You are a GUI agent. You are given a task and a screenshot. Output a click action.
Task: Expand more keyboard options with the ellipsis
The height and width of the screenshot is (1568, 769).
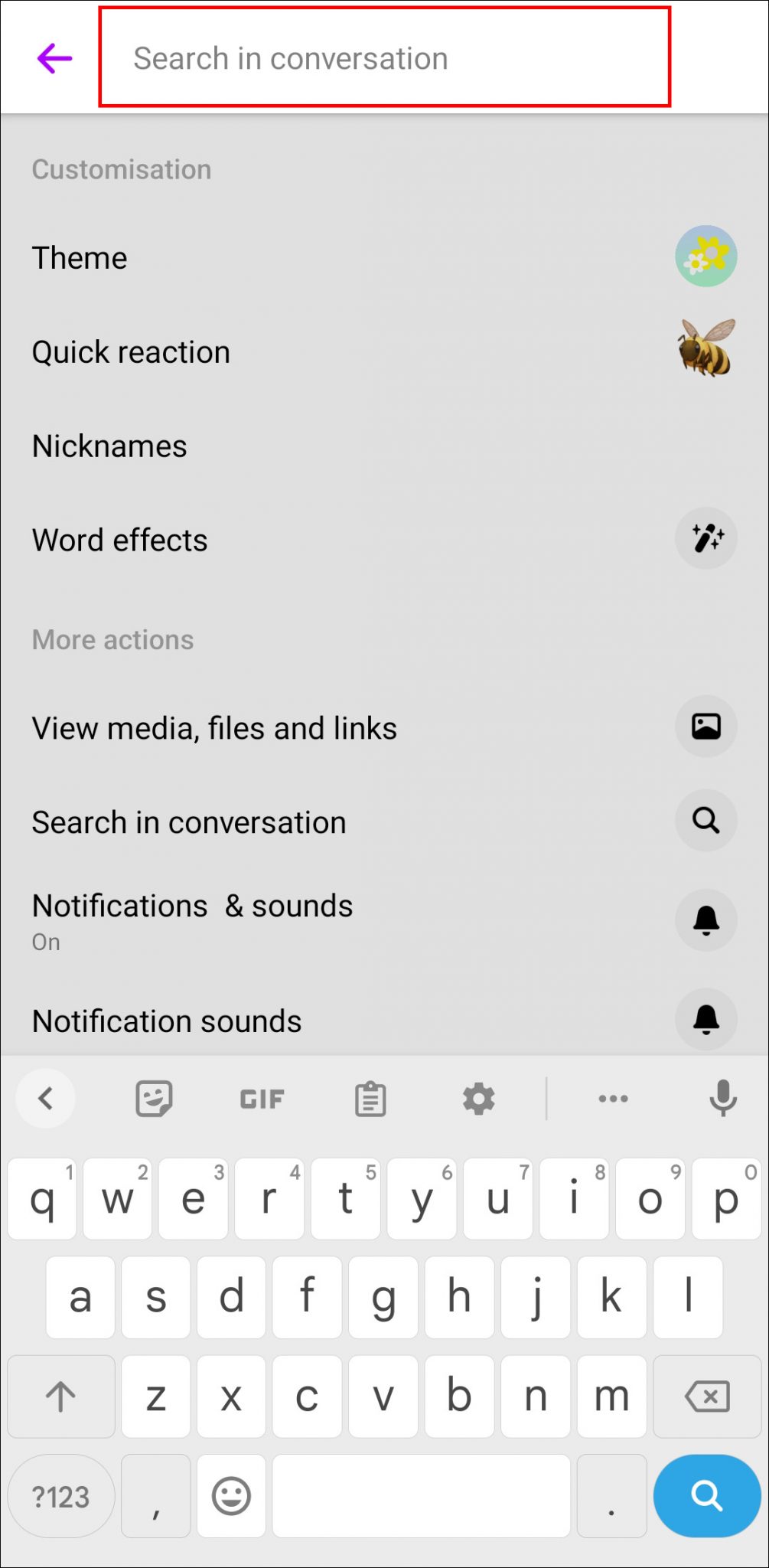point(612,1099)
